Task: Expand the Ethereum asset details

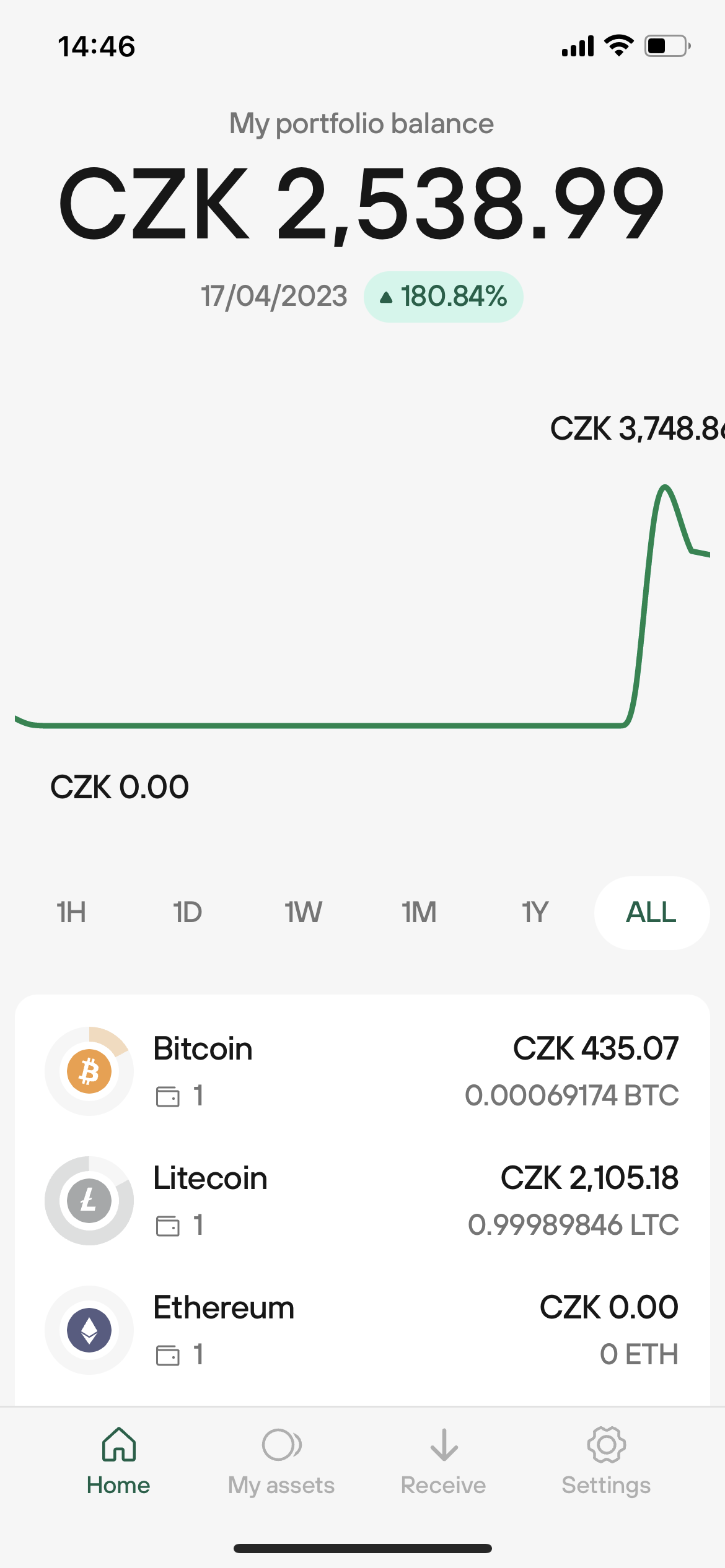Action: pyautogui.click(x=362, y=1329)
